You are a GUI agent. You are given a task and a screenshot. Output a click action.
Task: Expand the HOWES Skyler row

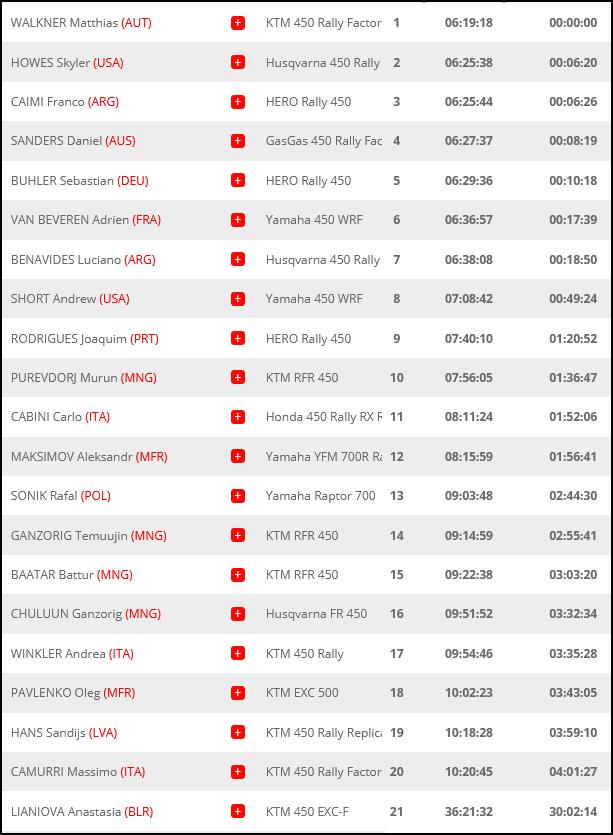(238, 62)
